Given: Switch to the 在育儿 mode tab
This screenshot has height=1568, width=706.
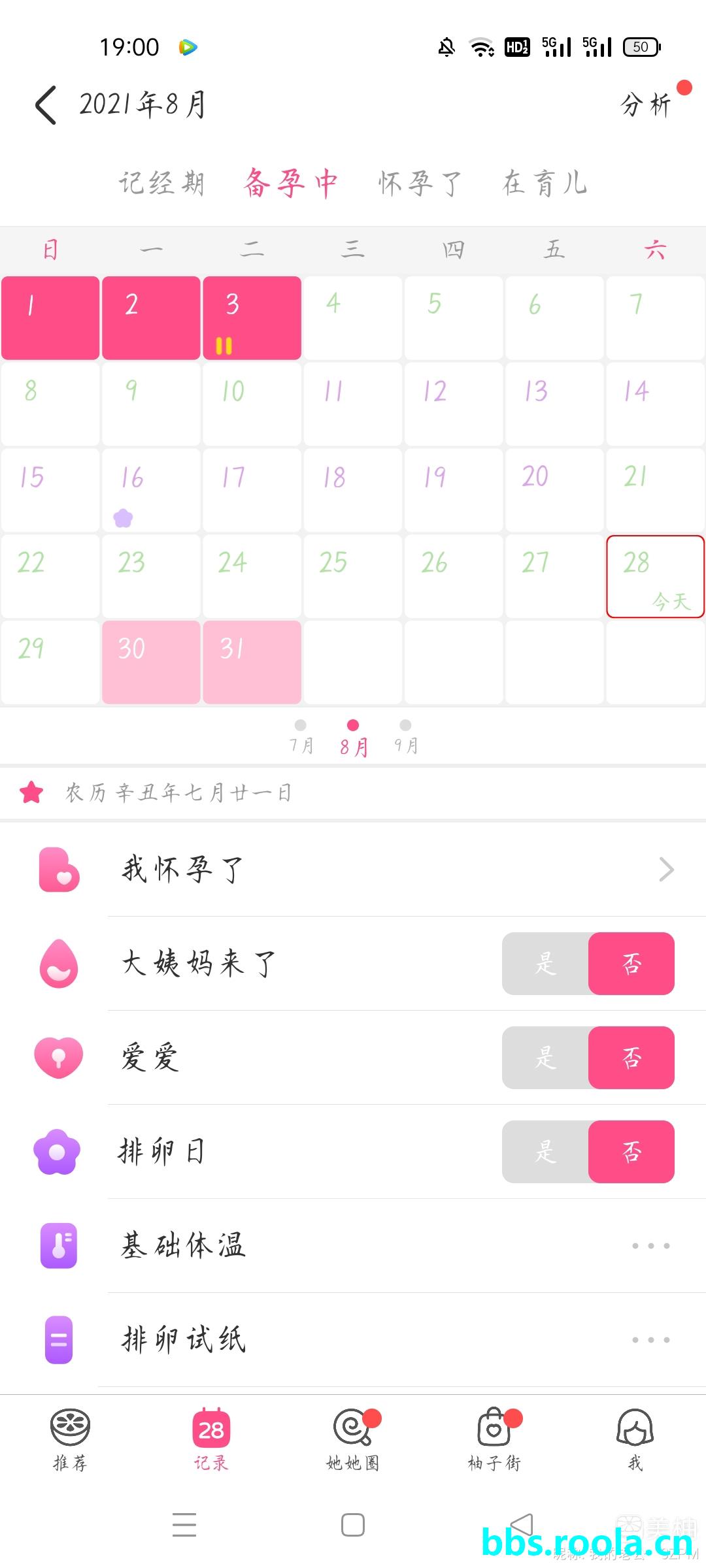Looking at the screenshot, I should tap(545, 183).
